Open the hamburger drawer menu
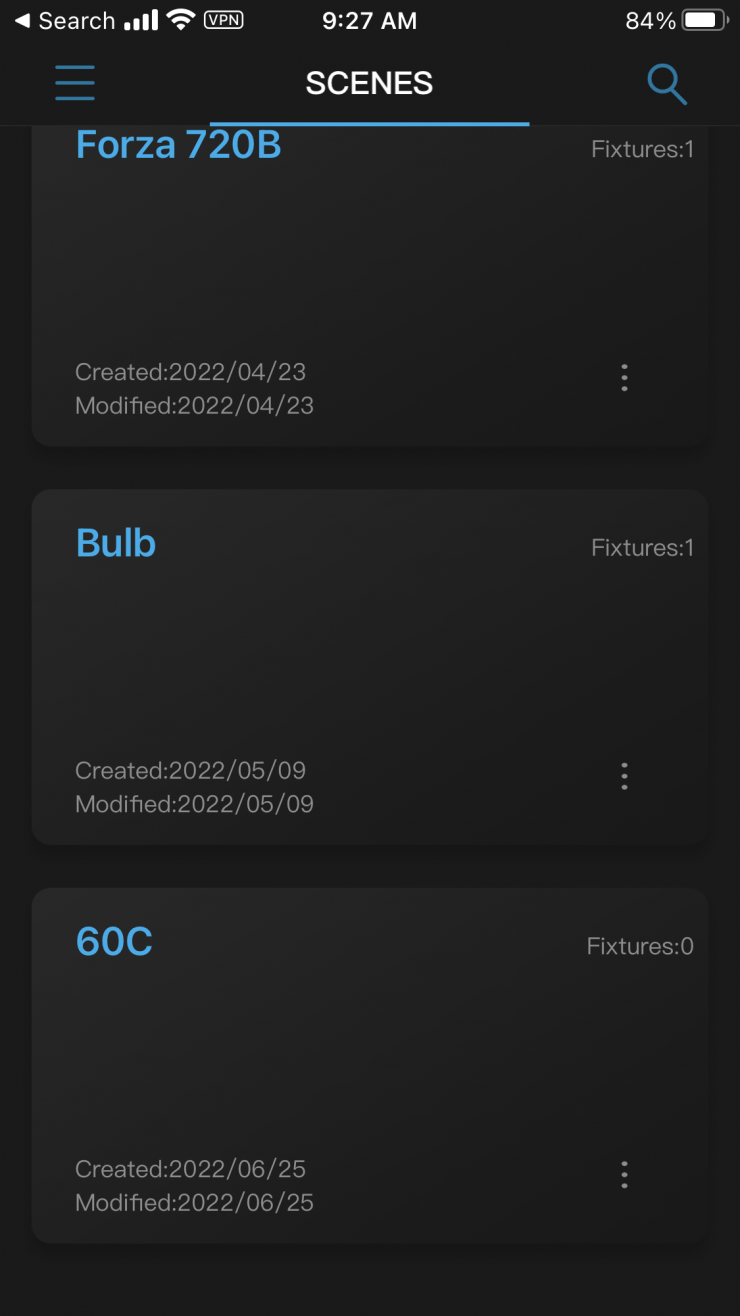The width and height of the screenshot is (740, 1316). pos(75,83)
